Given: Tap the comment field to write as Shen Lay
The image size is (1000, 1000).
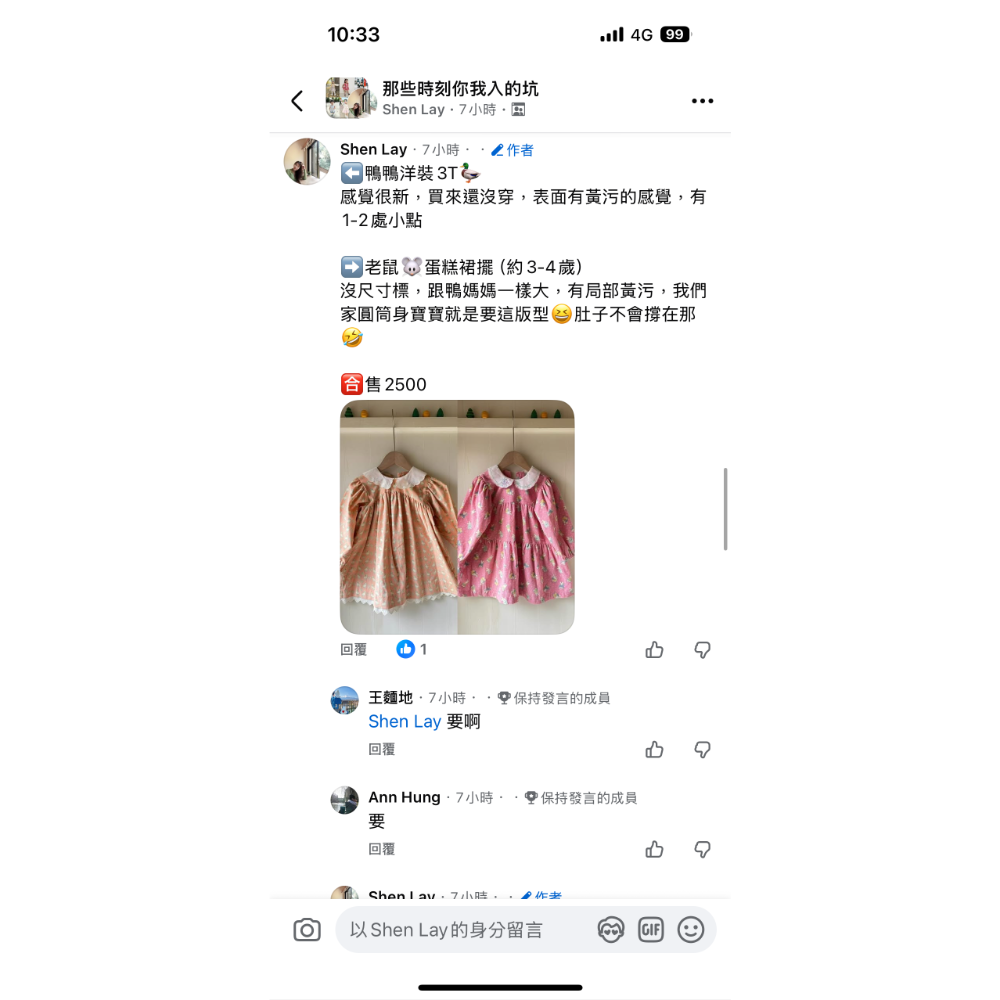Looking at the screenshot, I should [460, 930].
